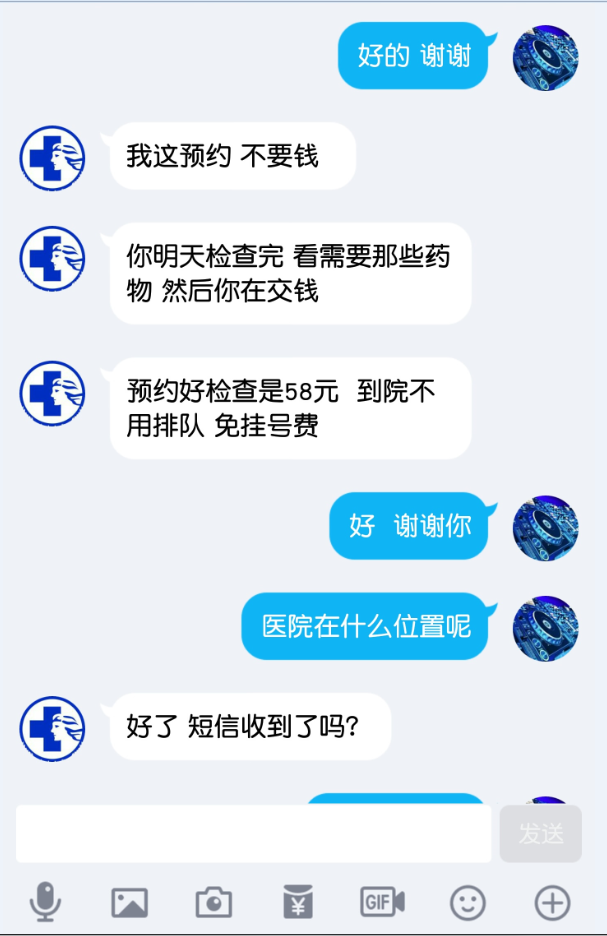The width and height of the screenshot is (607, 936).
Task: Open the image gallery picker
Action: [129, 902]
